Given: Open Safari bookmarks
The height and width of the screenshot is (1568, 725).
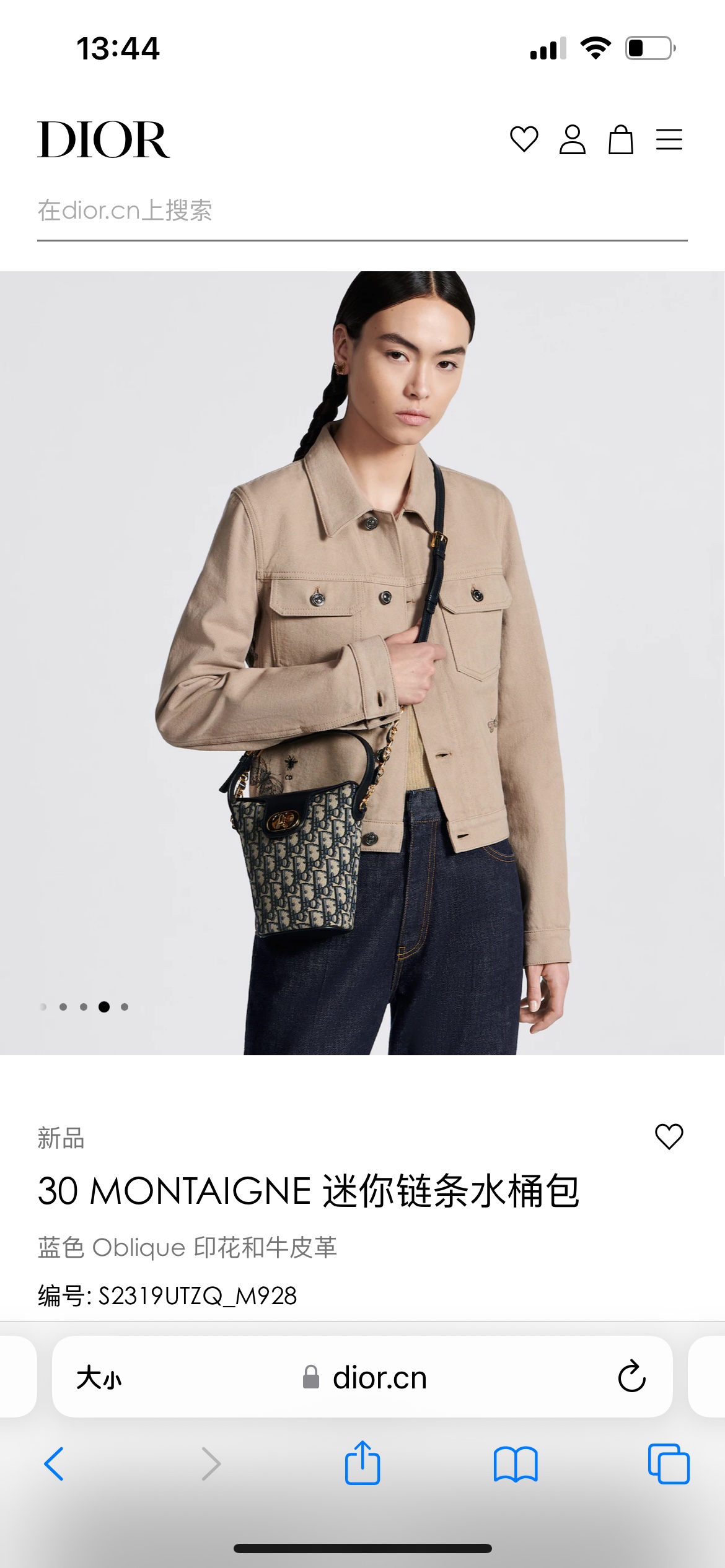Looking at the screenshot, I should pyautogui.click(x=516, y=1464).
